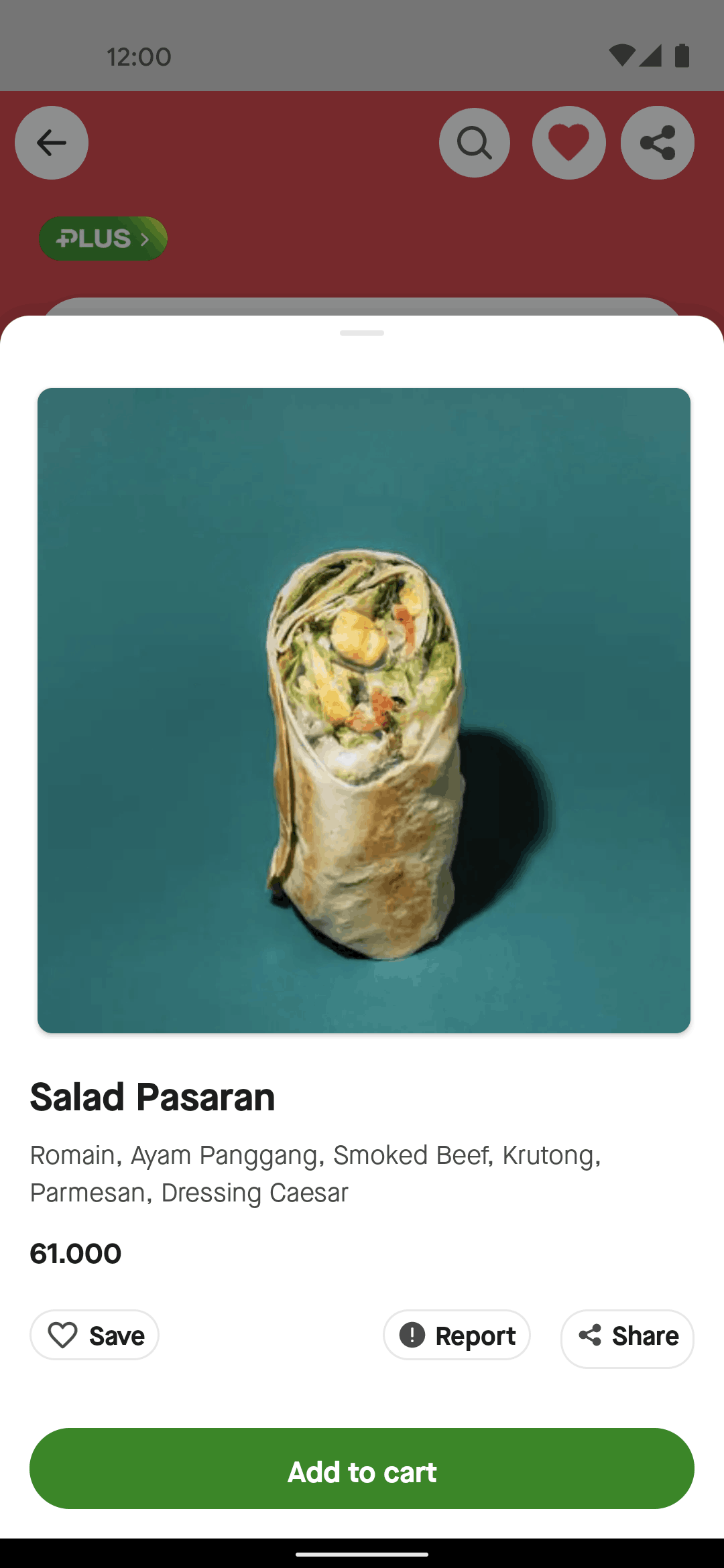Open the PLUS membership badge
The width and height of the screenshot is (724, 1568).
[x=103, y=239]
